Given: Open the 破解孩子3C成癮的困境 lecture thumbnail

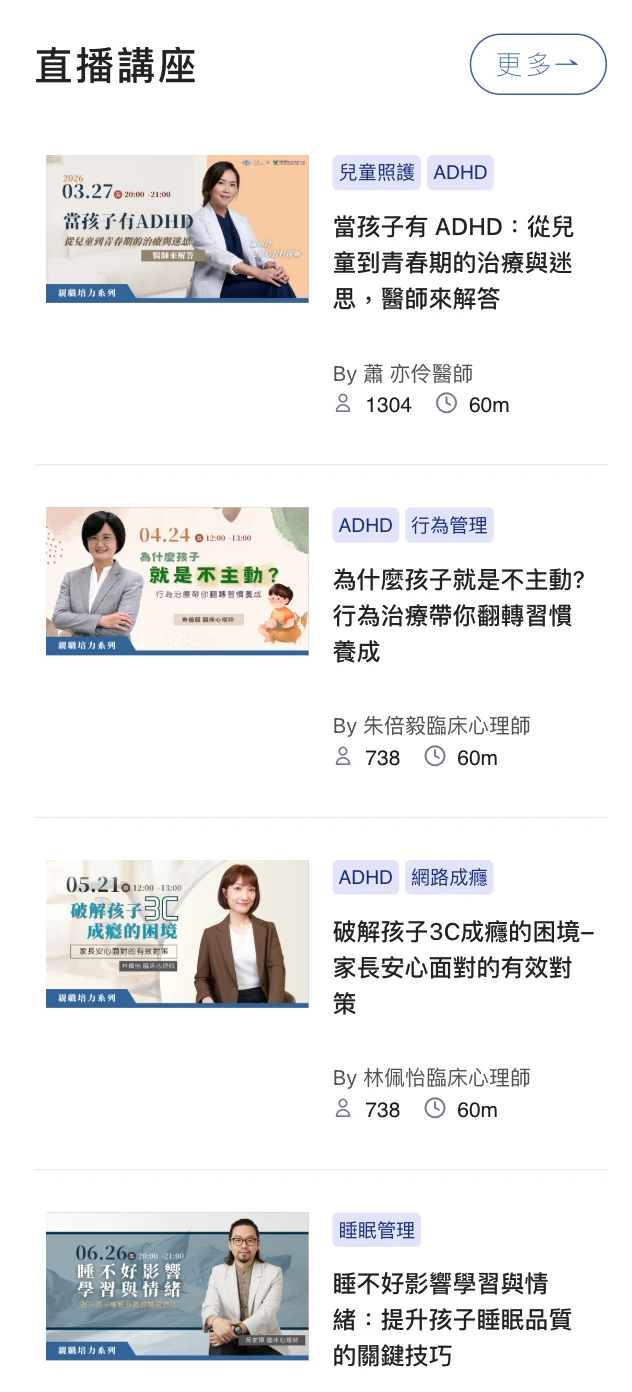Looking at the screenshot, I should click(x=177, y=933).
